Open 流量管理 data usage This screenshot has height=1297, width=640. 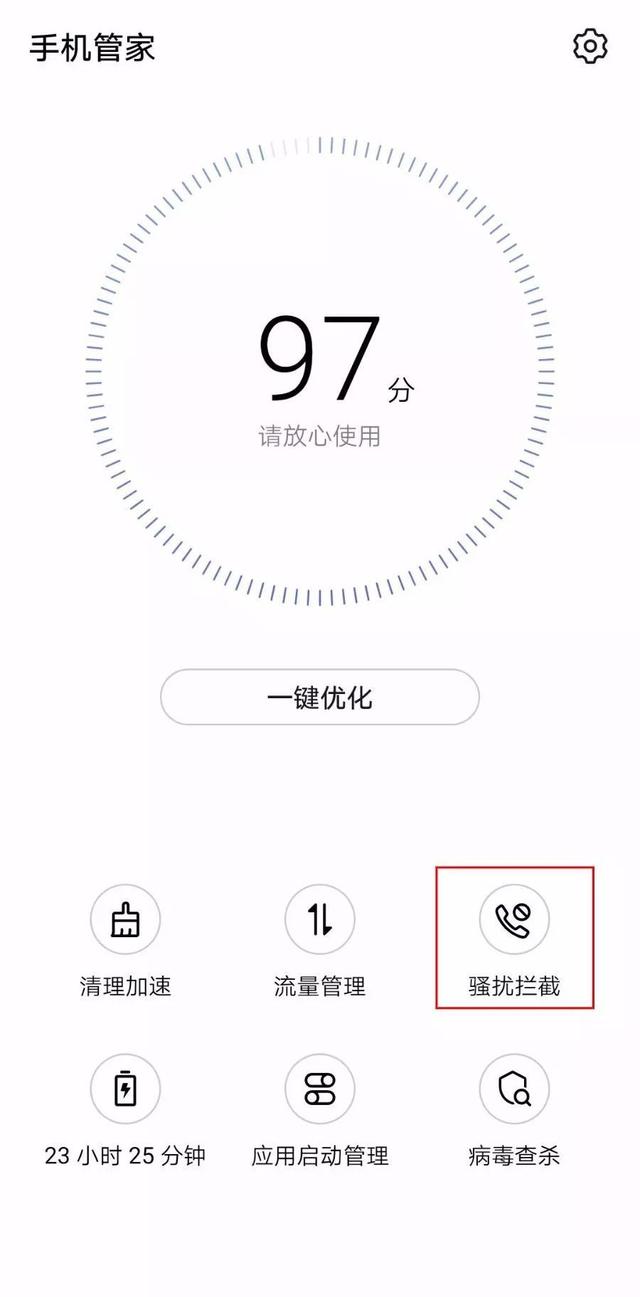[x=320, y=920]
